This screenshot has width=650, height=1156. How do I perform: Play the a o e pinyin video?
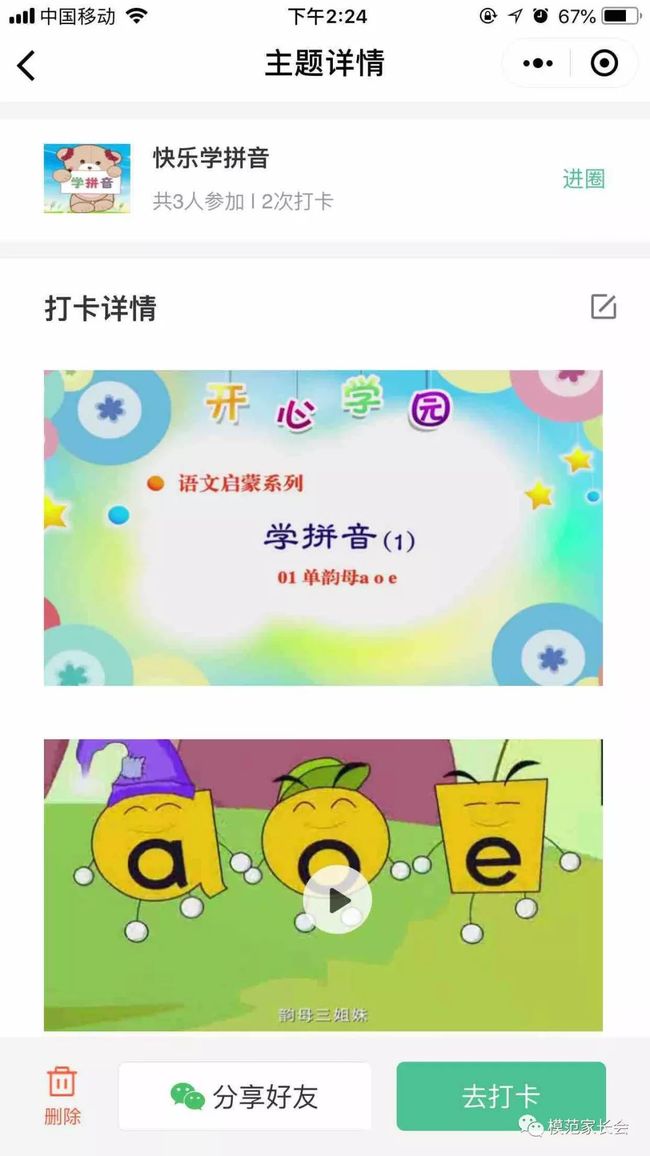click(x=338, y=899)
